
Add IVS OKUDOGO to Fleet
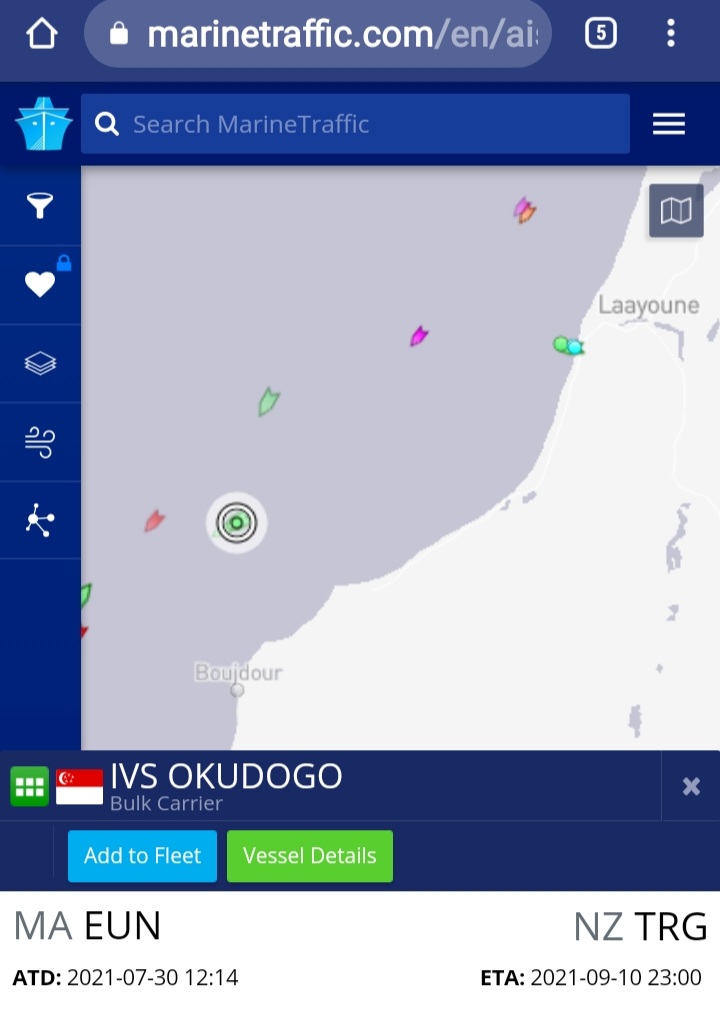point(142,856)
